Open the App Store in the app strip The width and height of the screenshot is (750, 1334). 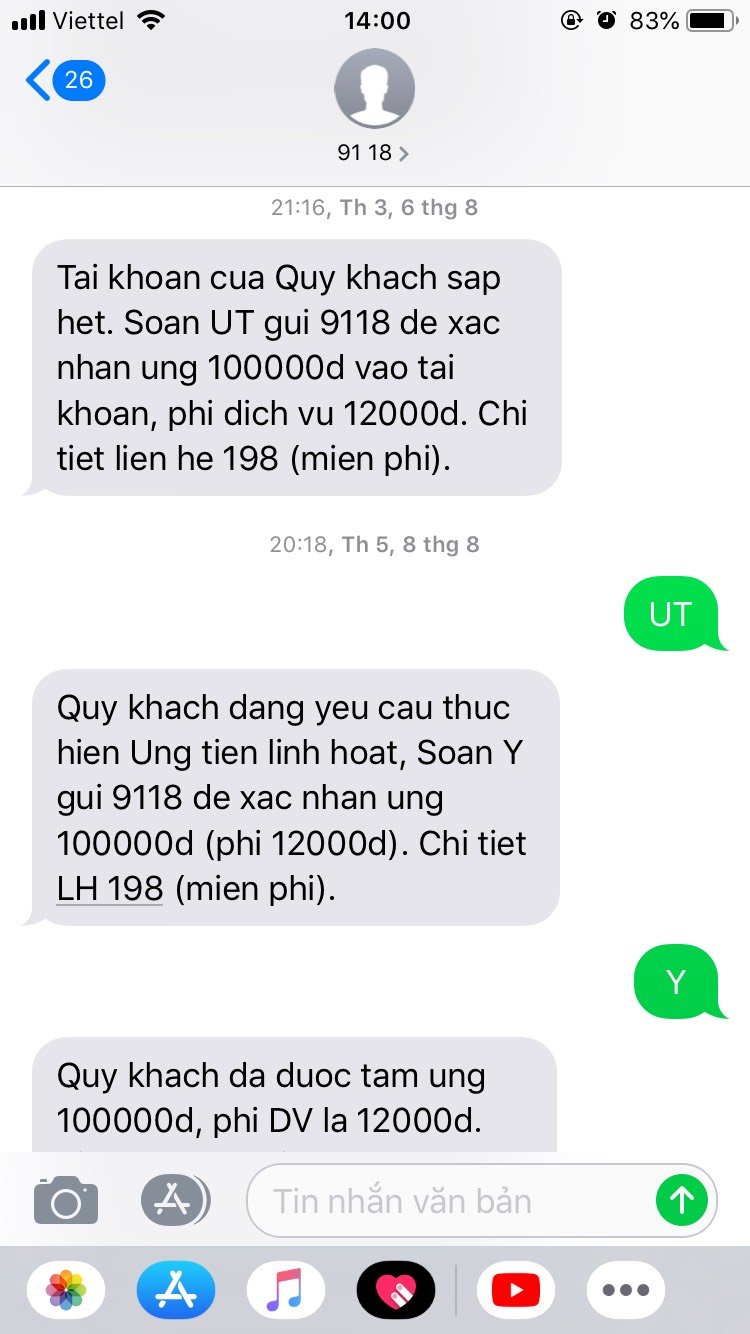coord(177,1290)
